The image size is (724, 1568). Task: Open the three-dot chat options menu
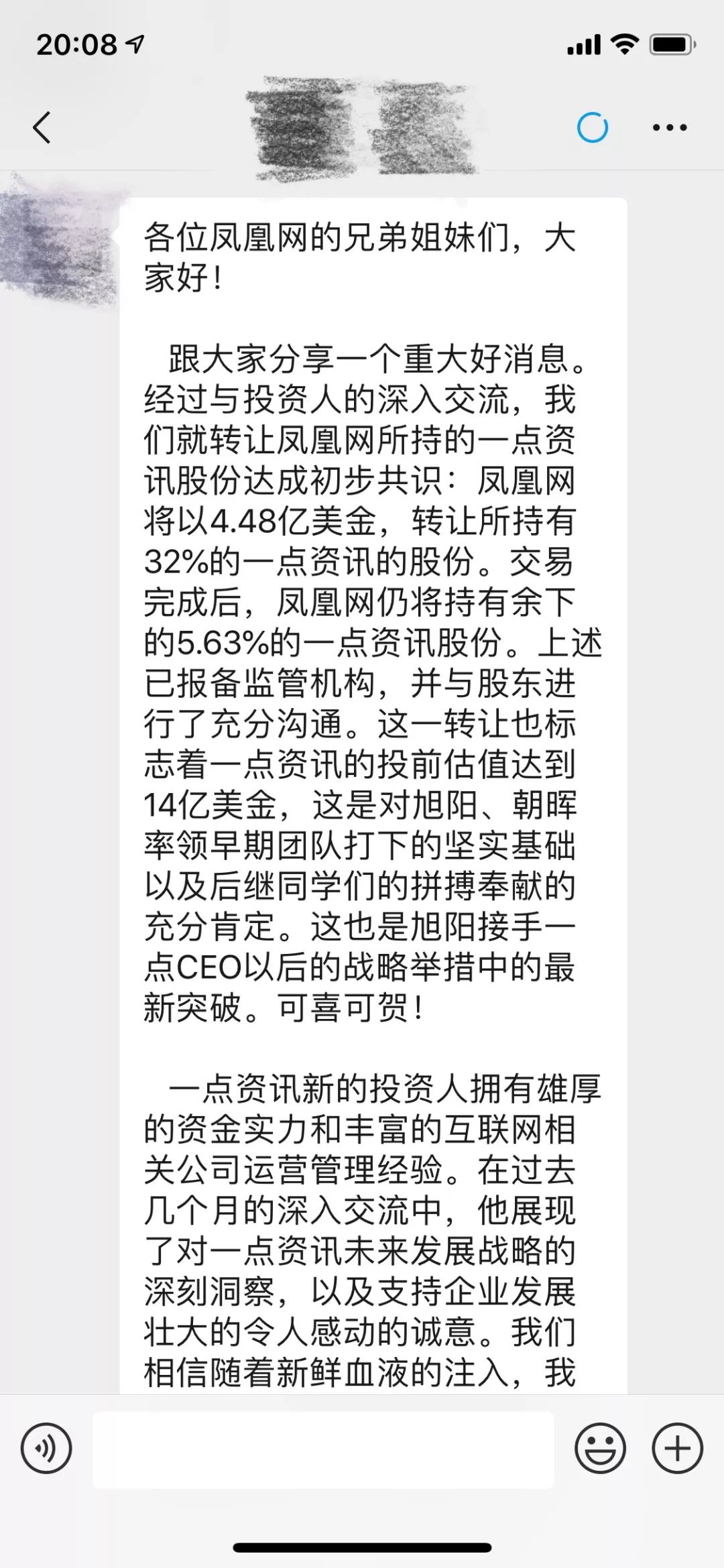(x=670, y=127)
